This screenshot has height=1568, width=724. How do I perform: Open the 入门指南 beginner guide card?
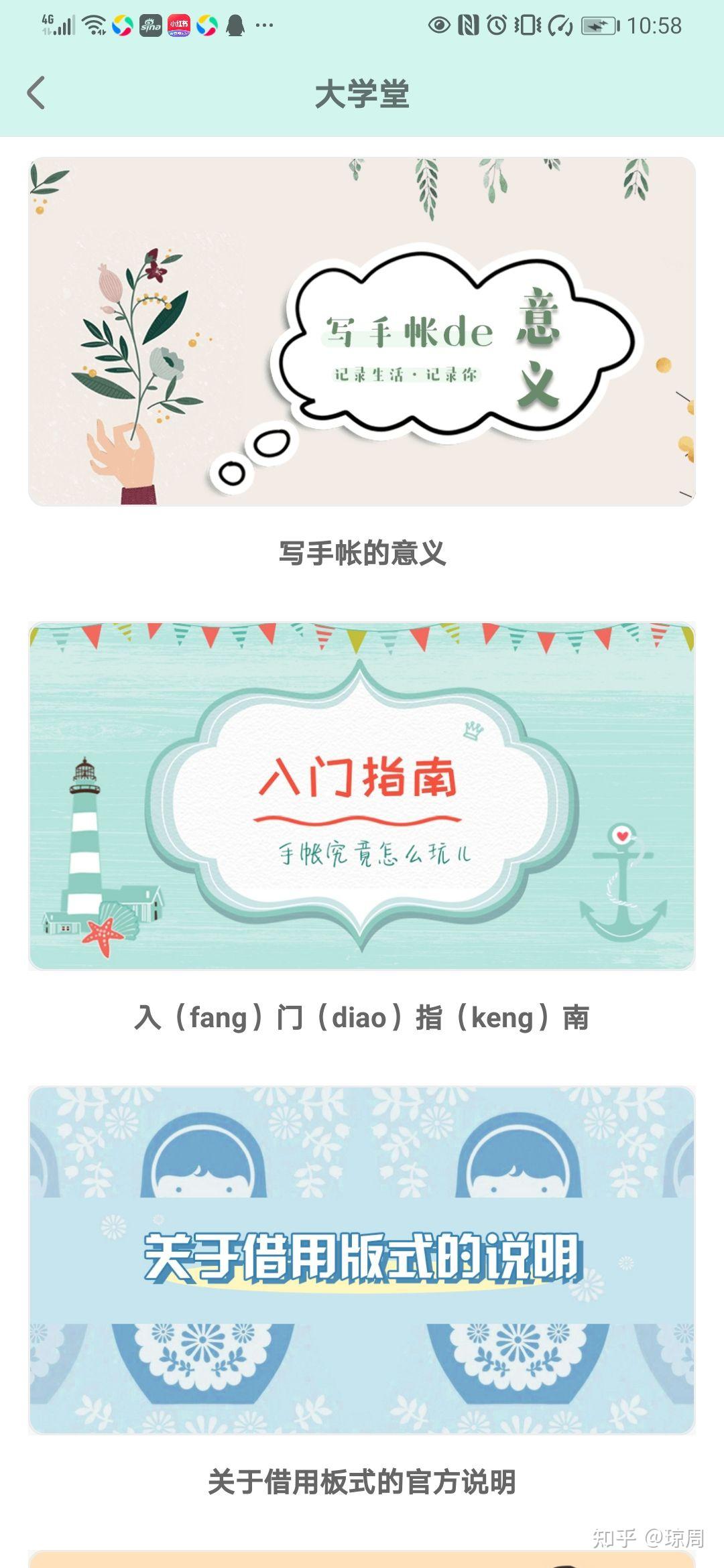(362, 796)
